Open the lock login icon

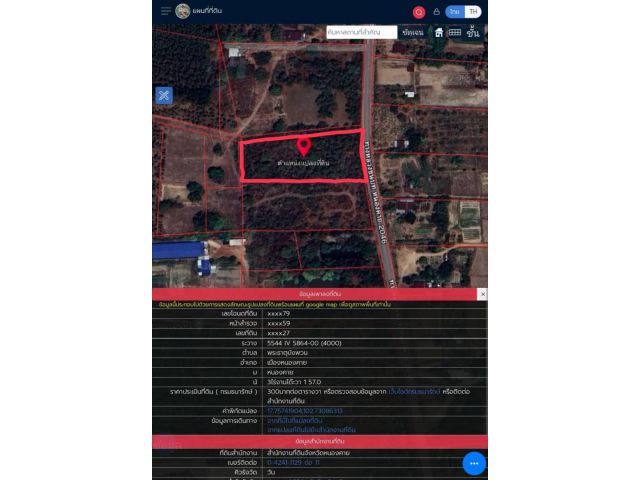pos(436,12)
